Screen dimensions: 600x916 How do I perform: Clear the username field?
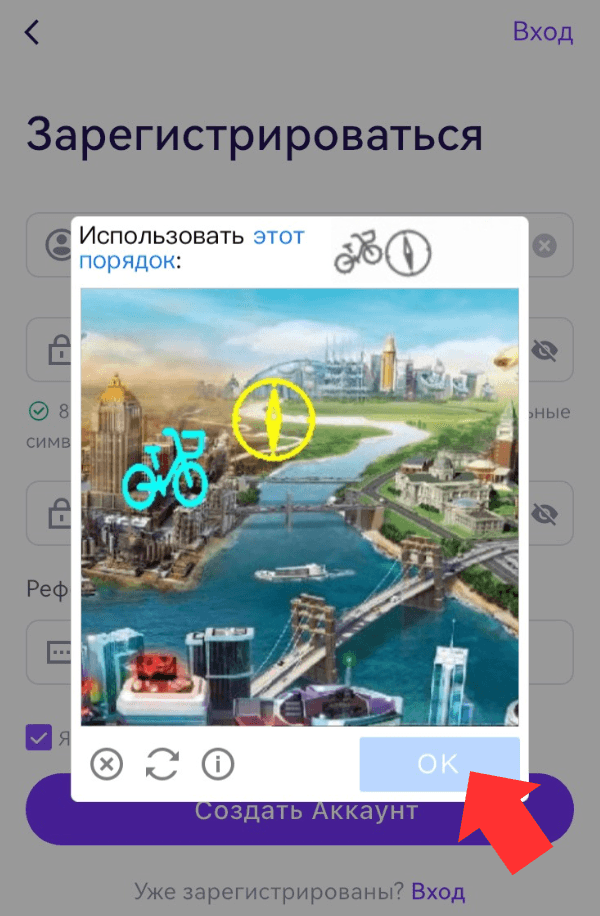coord(543,245)
